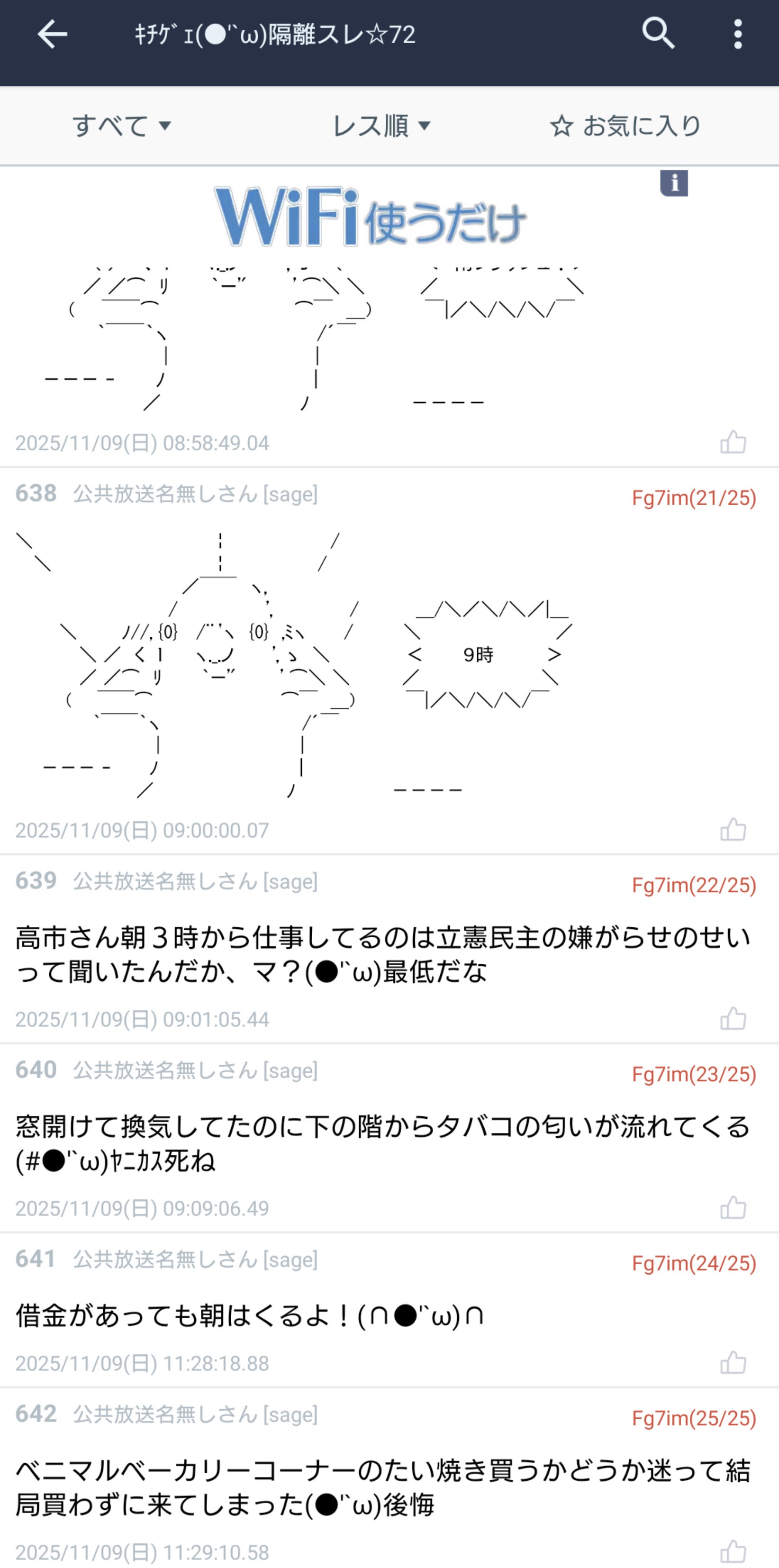Tap the Fg7im(22/25) poster ID
This screenshot has height=1568, width=779.
point(694,885)
